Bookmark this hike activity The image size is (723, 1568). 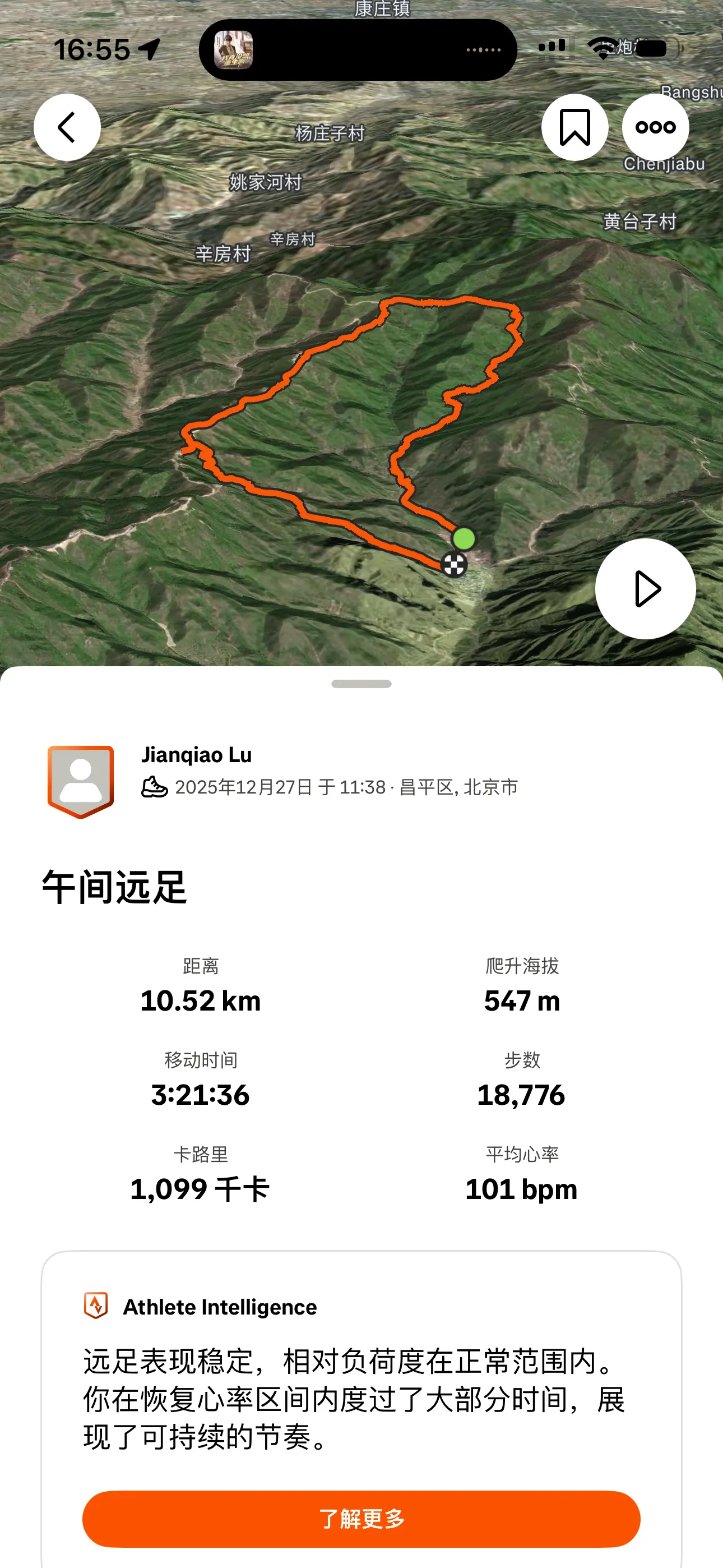574,127
